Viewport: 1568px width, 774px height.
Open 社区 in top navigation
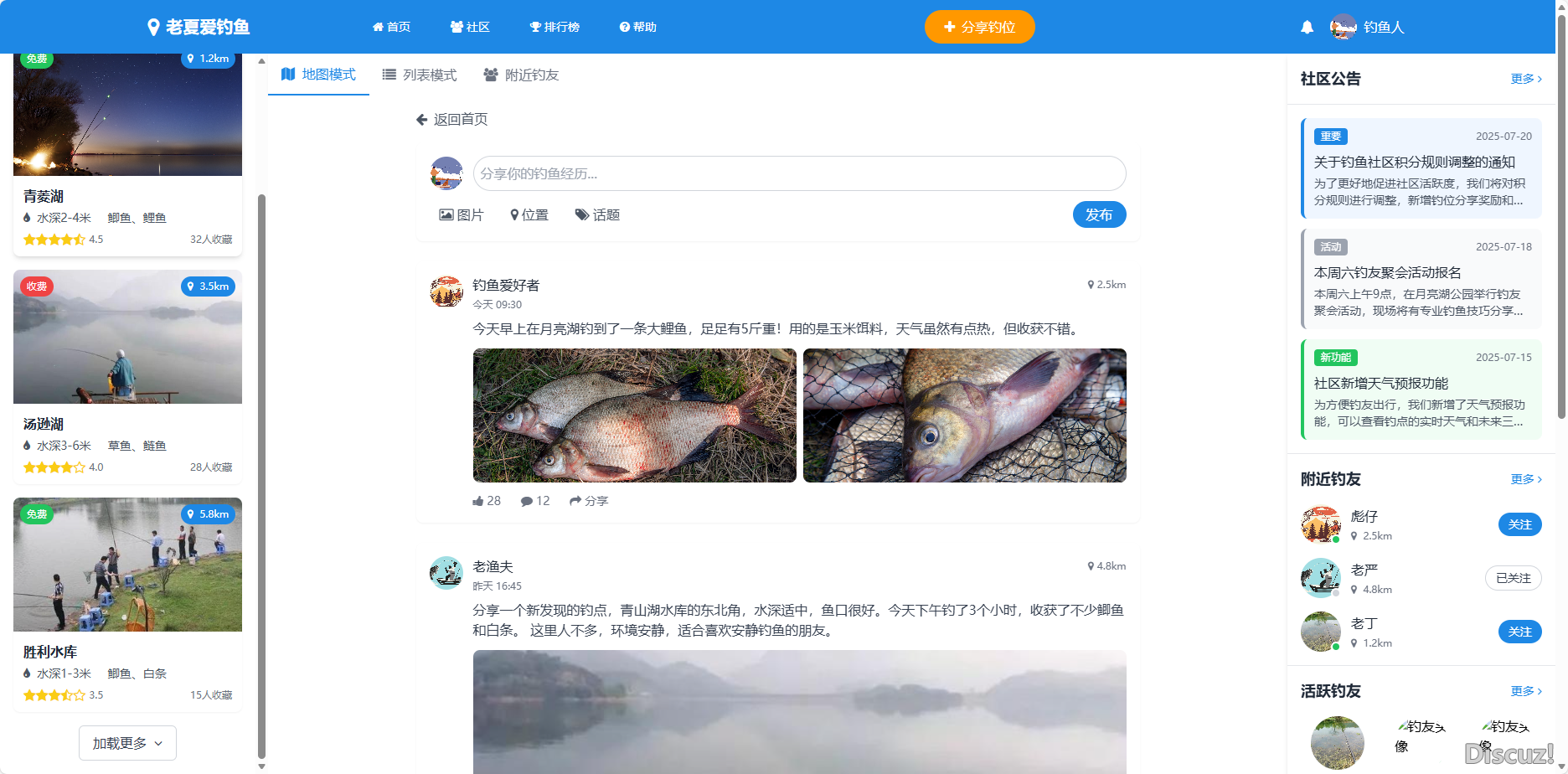(x=470, y=27)
